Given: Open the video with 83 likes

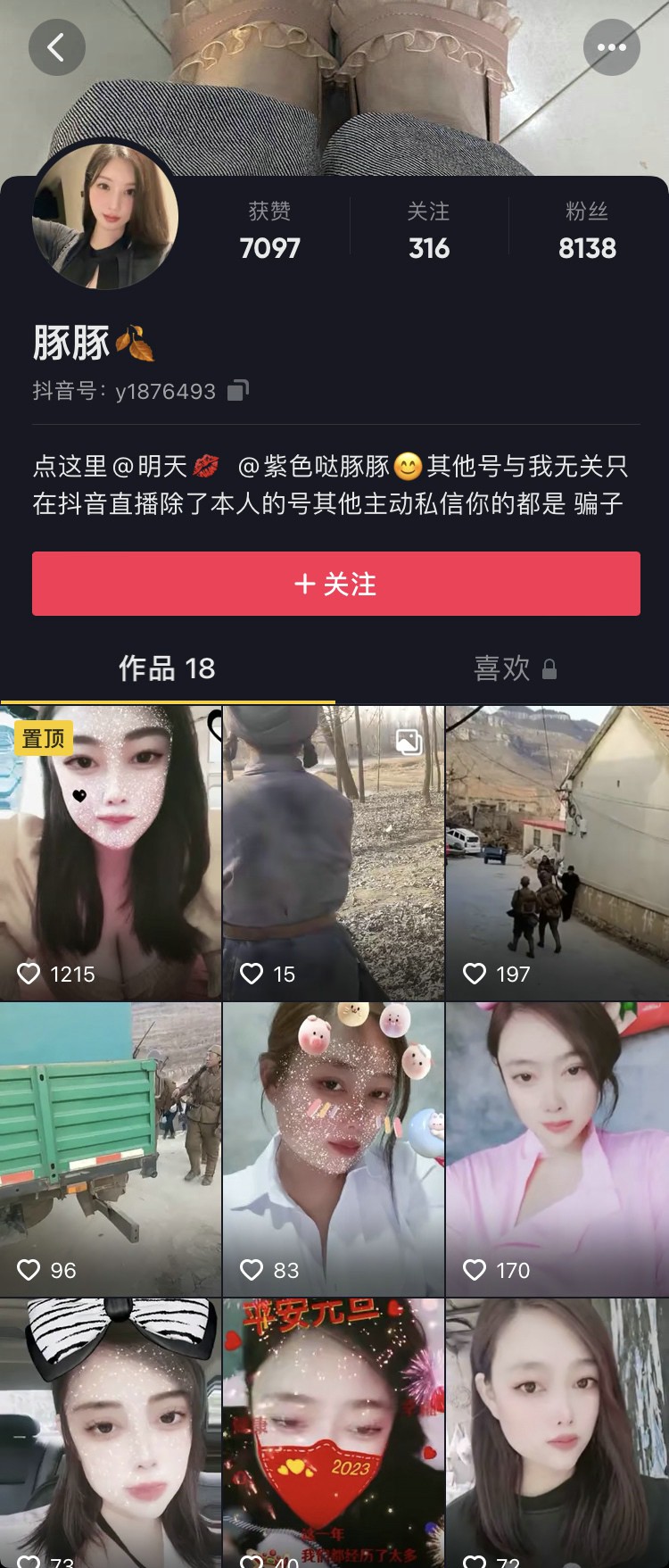Looking at the screenshot, I should click(x=333, y=1149).
